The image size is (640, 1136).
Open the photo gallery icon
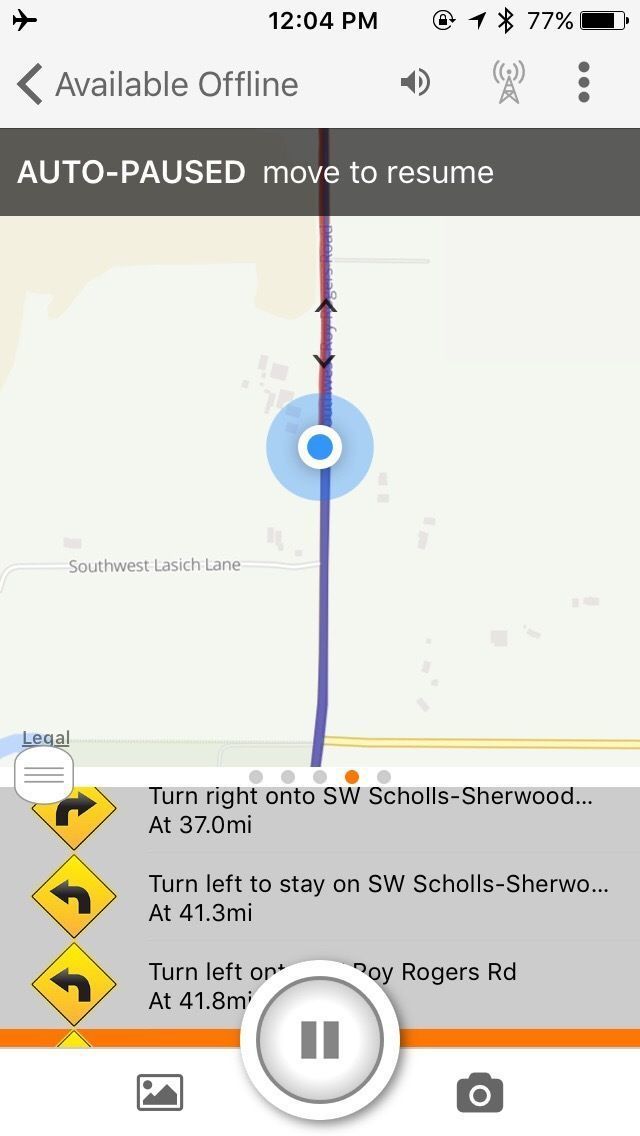click(160, 1092)
